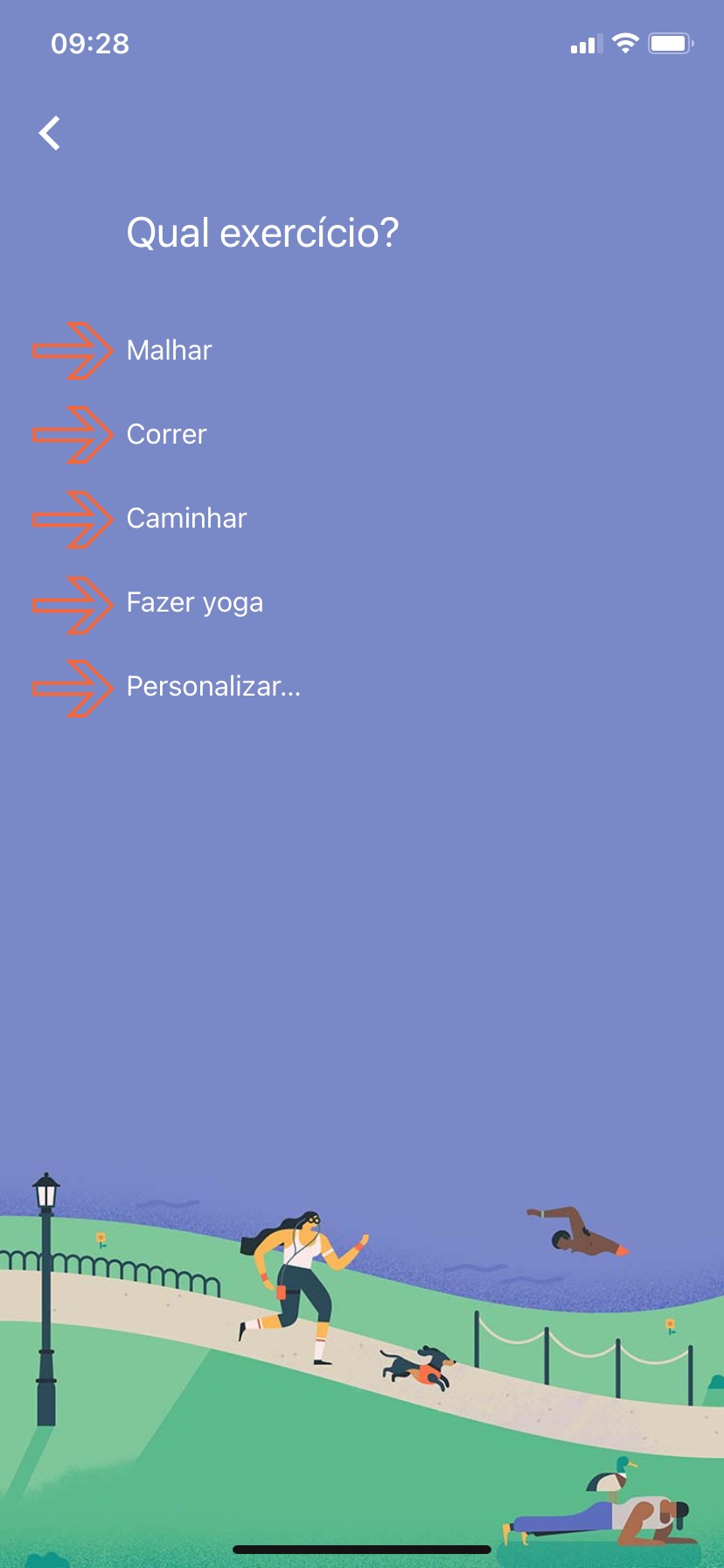Select Fazer yoga from the list
The image size is (724, 1568).
coord(194,602)
